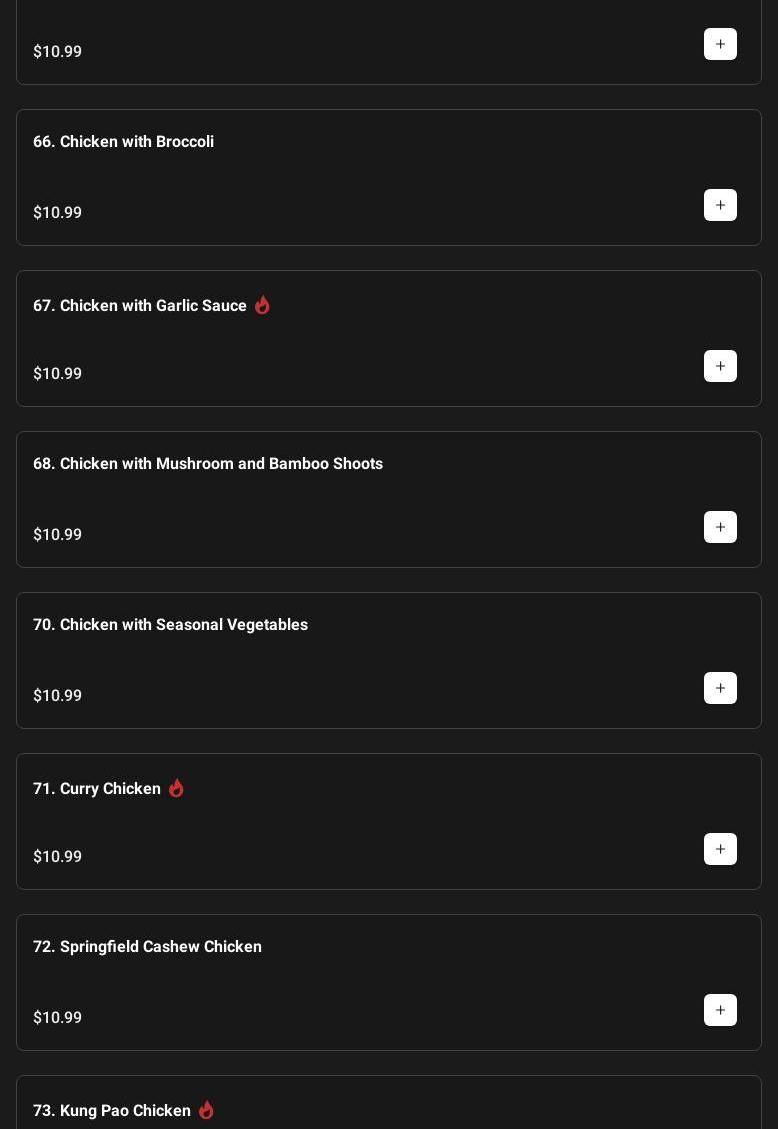View details for Chicken with Garlic Sauce

point(140,306)
